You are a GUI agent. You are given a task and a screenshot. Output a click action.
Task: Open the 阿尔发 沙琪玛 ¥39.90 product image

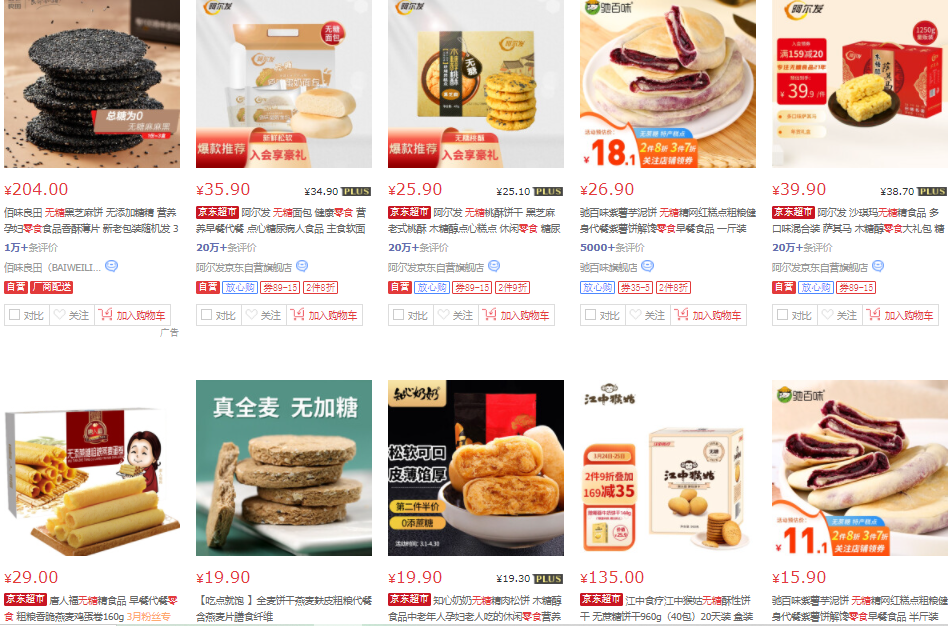(x=860, y=84)
